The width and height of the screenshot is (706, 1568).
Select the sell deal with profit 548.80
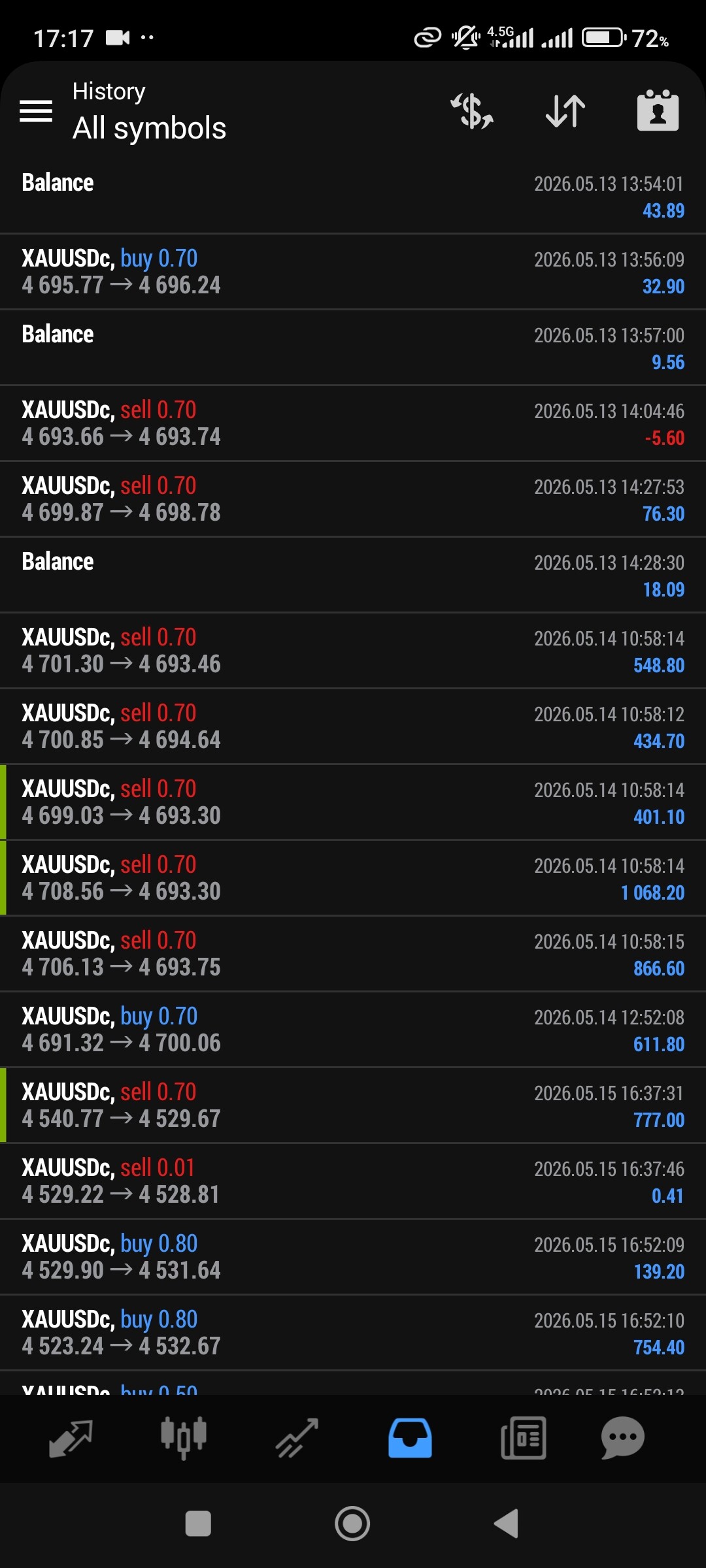(x=353, y=651)
